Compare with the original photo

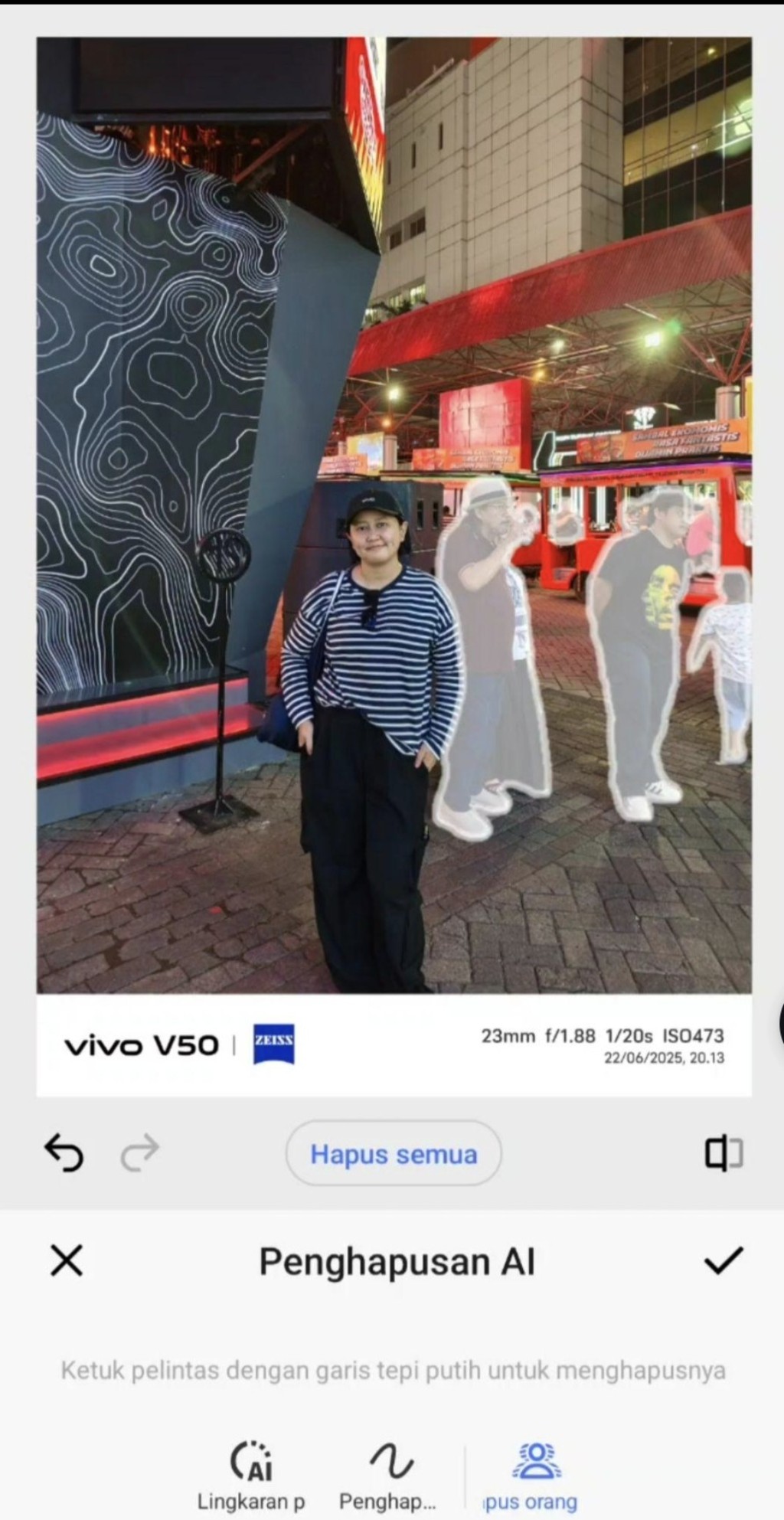723,1153
